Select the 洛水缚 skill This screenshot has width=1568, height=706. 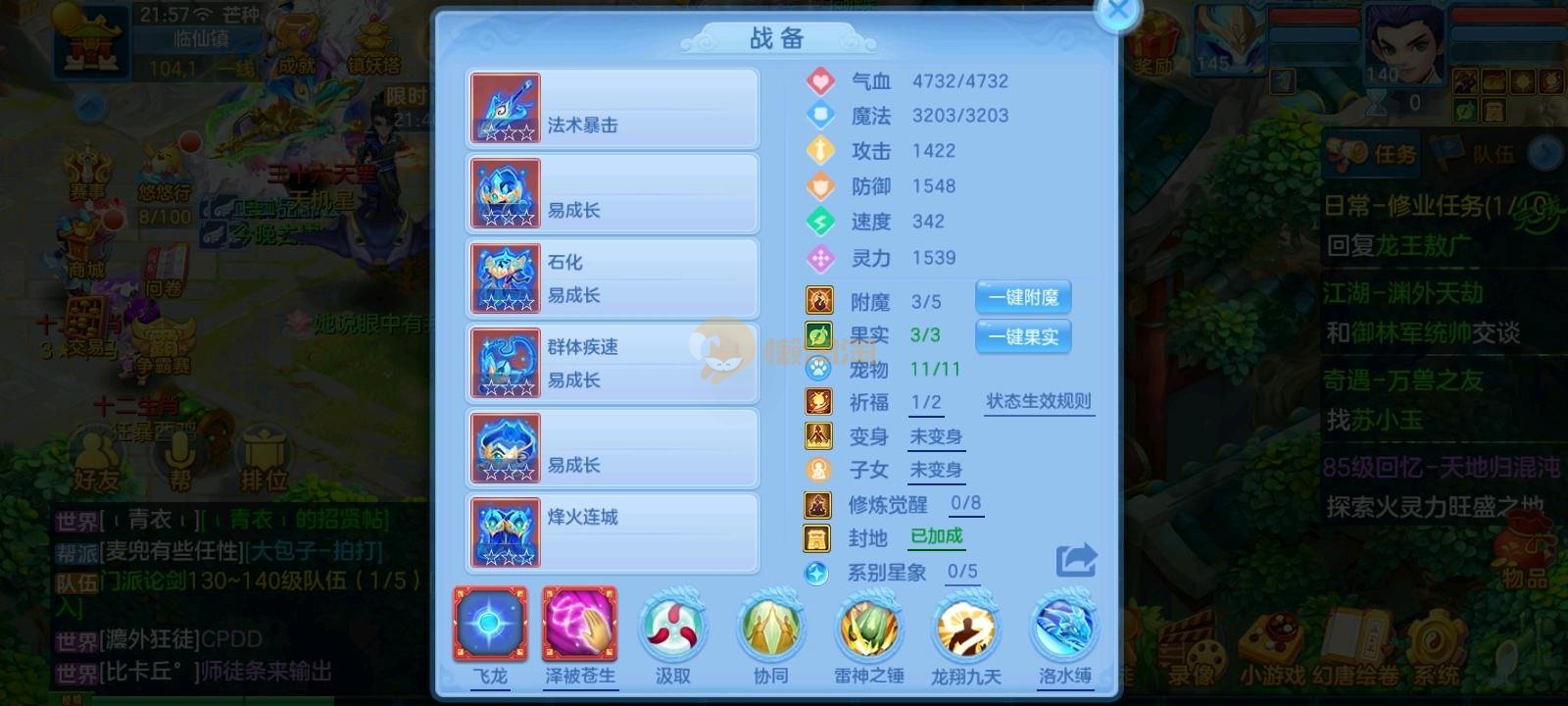(1064, 629)
